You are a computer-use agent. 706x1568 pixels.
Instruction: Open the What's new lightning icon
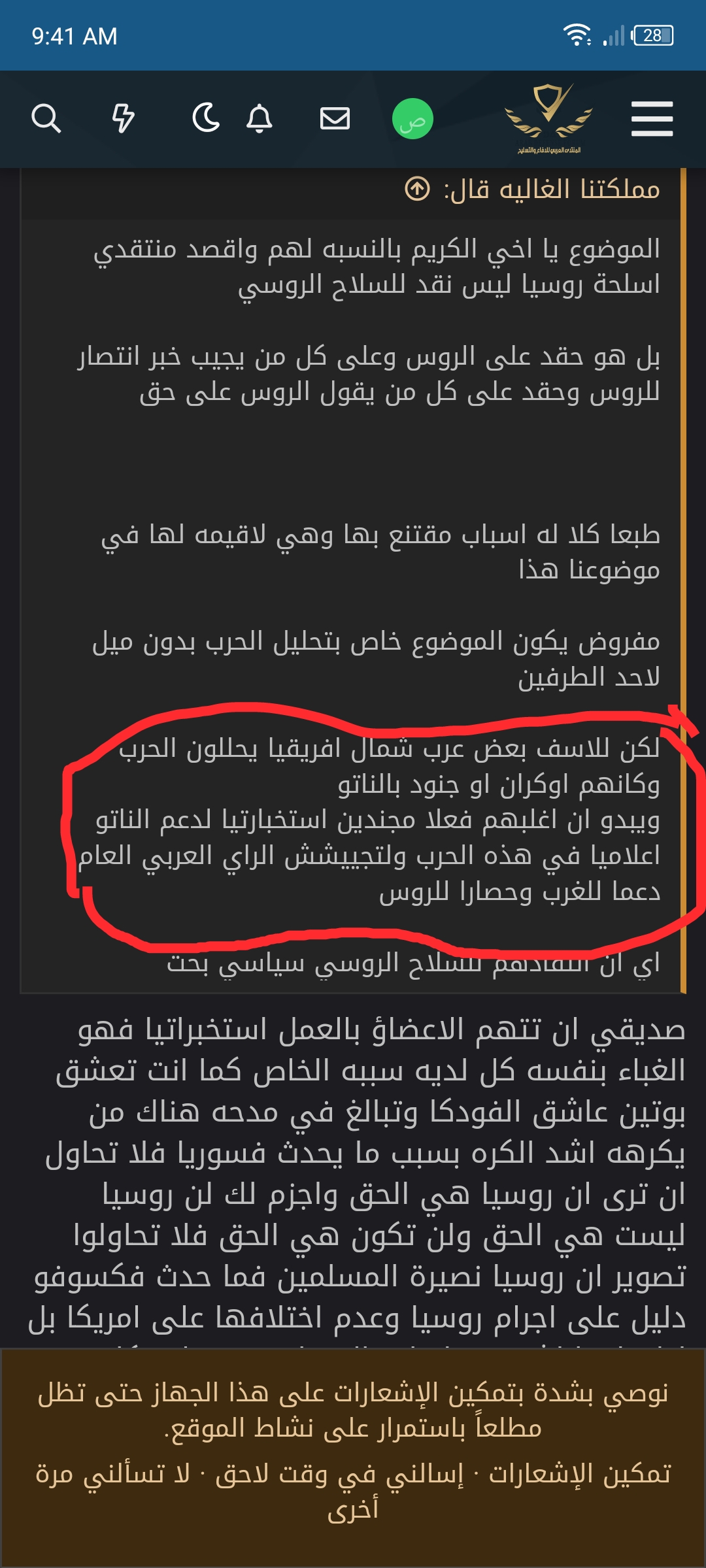123,118
